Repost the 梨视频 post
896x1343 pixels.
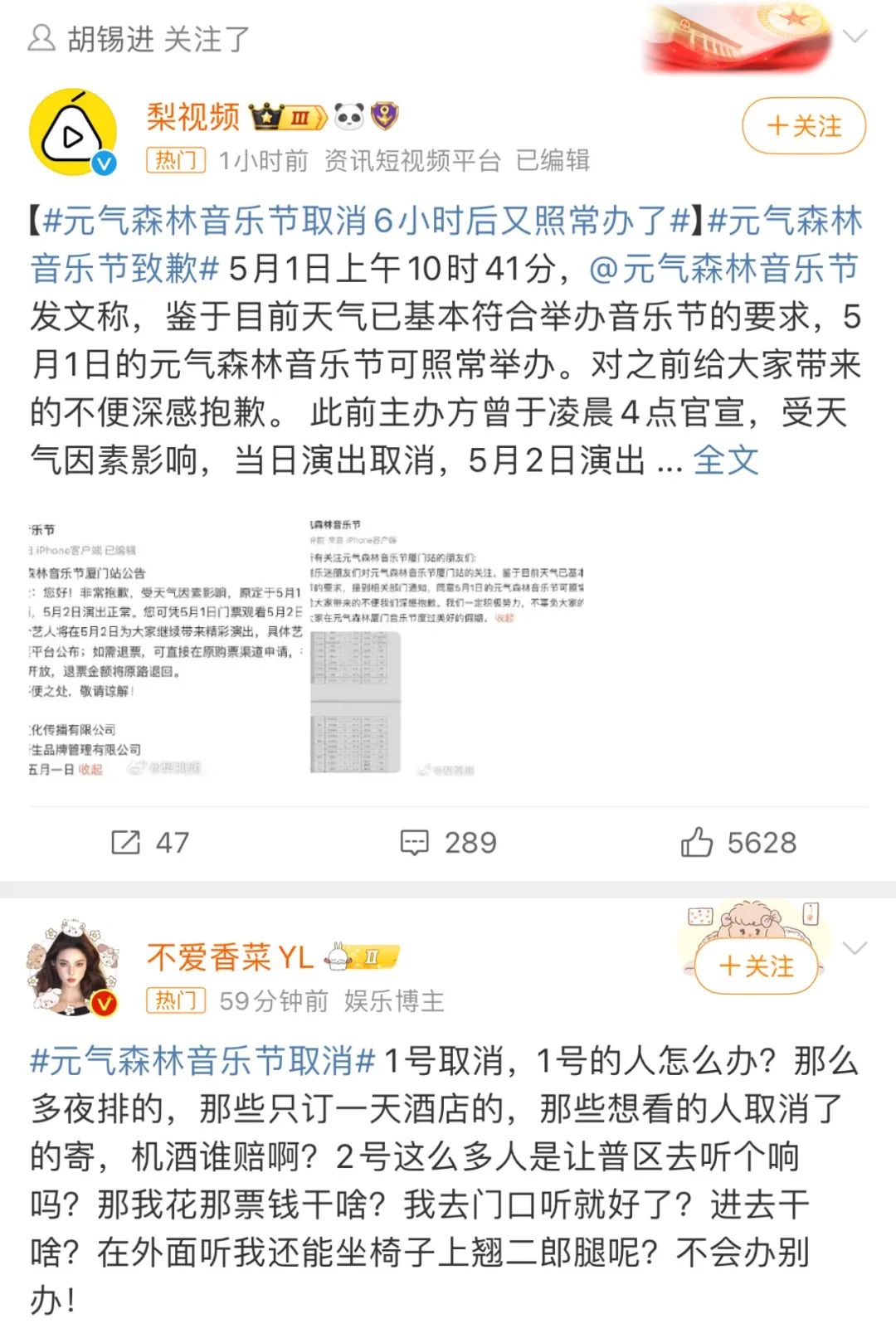click(150, 843)
